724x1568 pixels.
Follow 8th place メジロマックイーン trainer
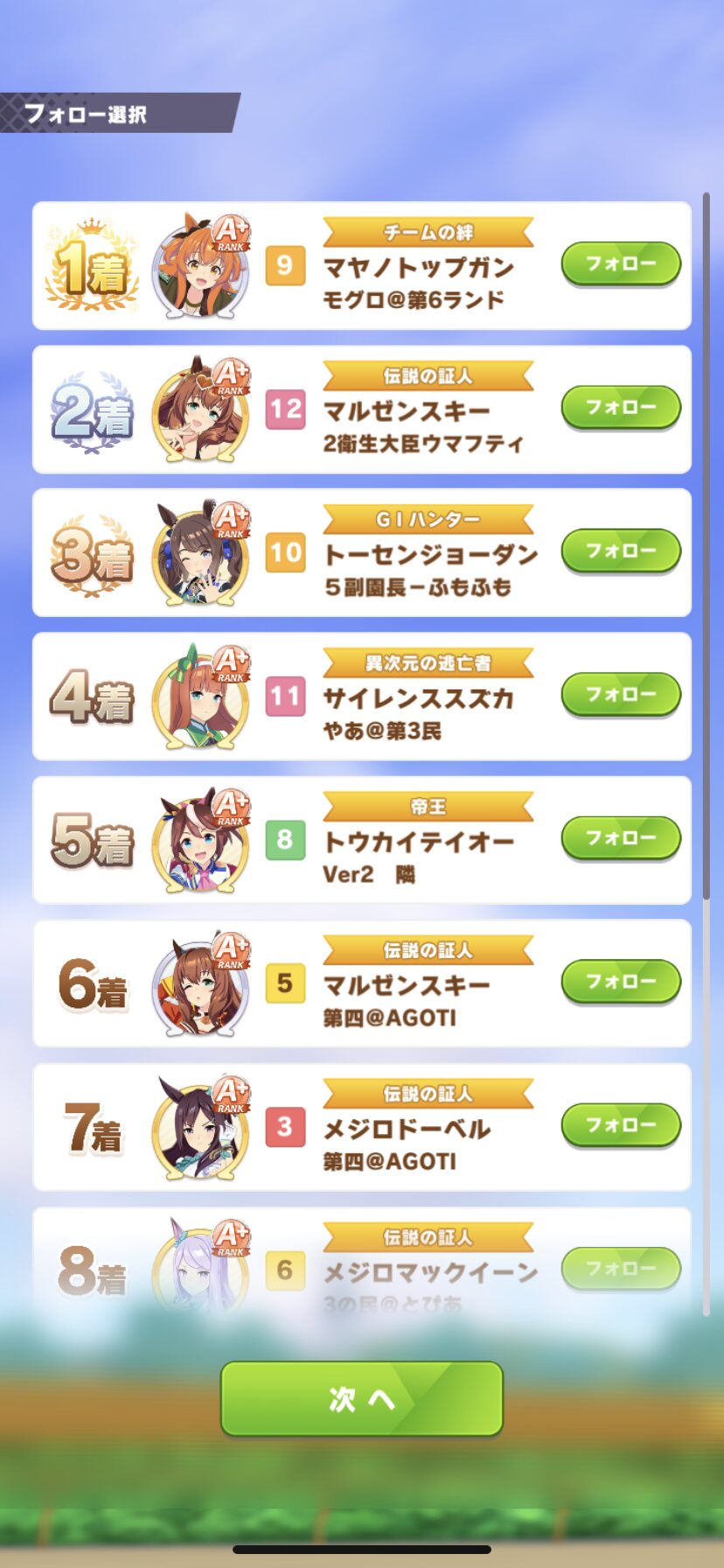point(621,1269)
